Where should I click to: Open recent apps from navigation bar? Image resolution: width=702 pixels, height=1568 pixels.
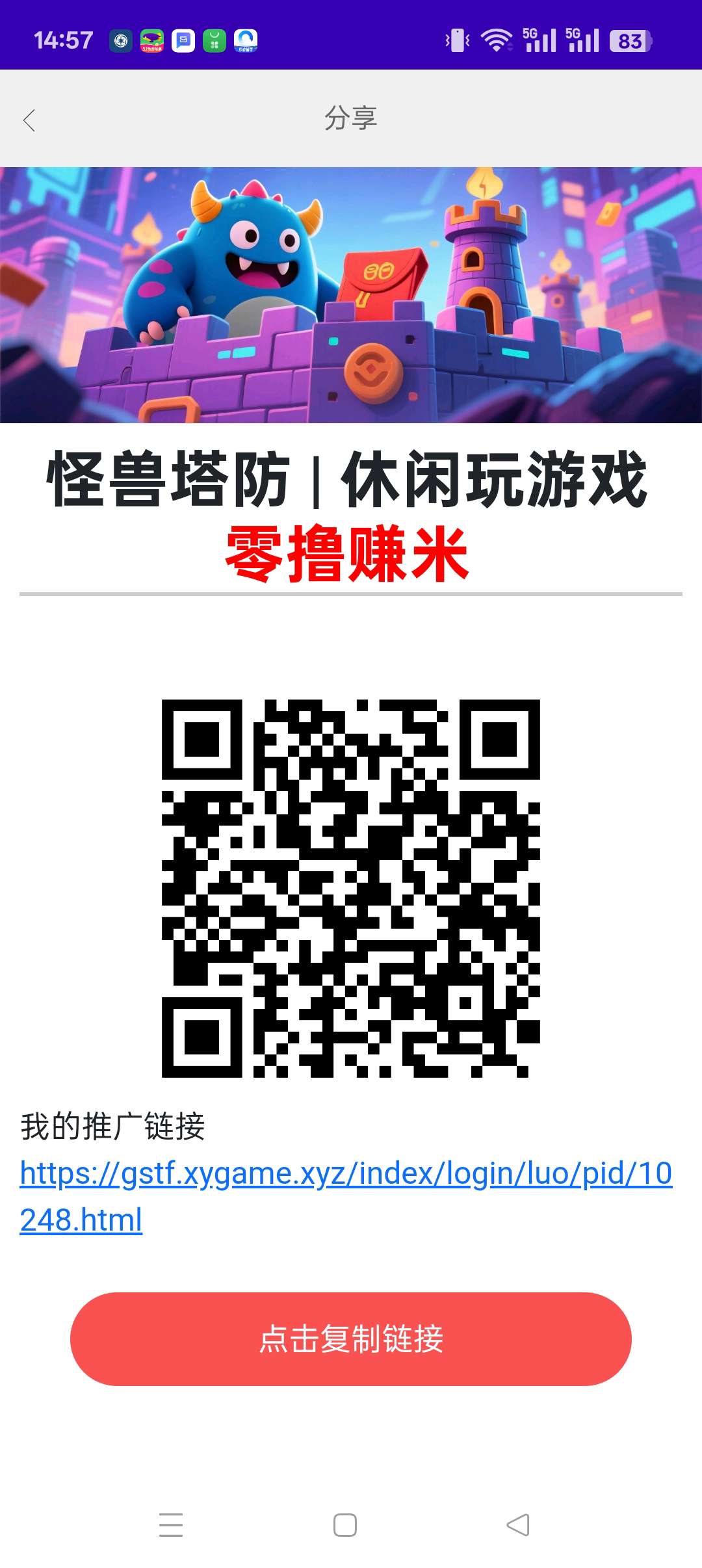[x=171, y=1524]
